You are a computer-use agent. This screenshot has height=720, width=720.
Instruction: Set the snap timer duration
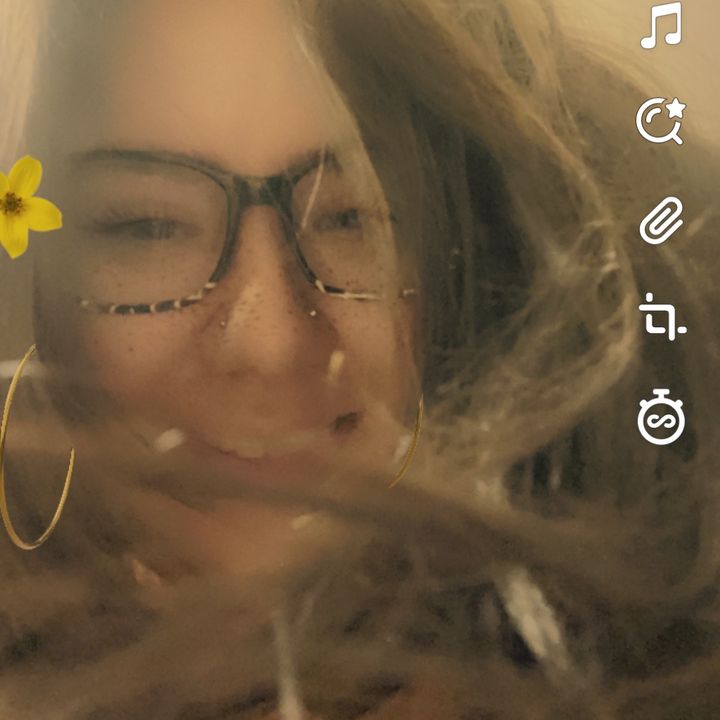point(661,418)
